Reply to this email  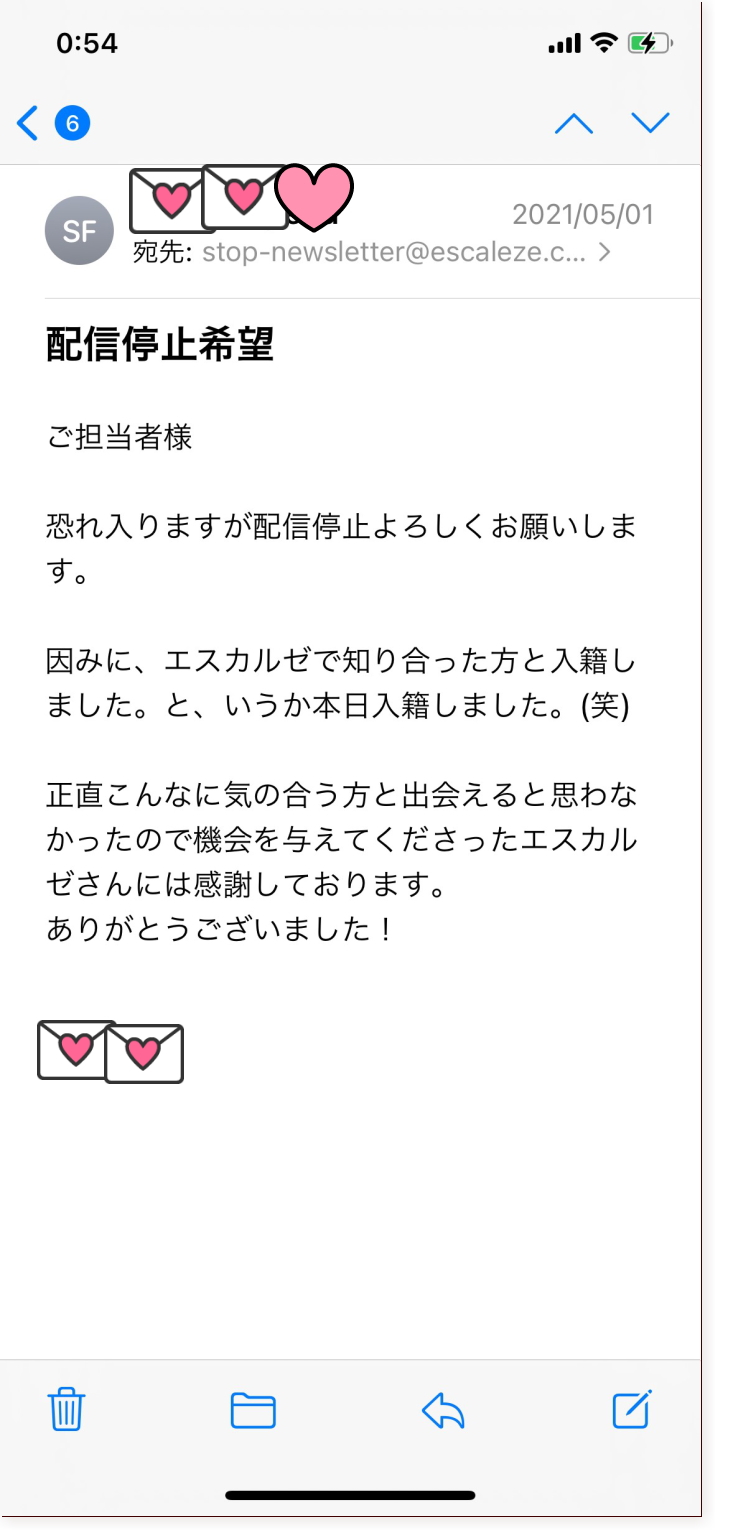[x=443, y=1411]
